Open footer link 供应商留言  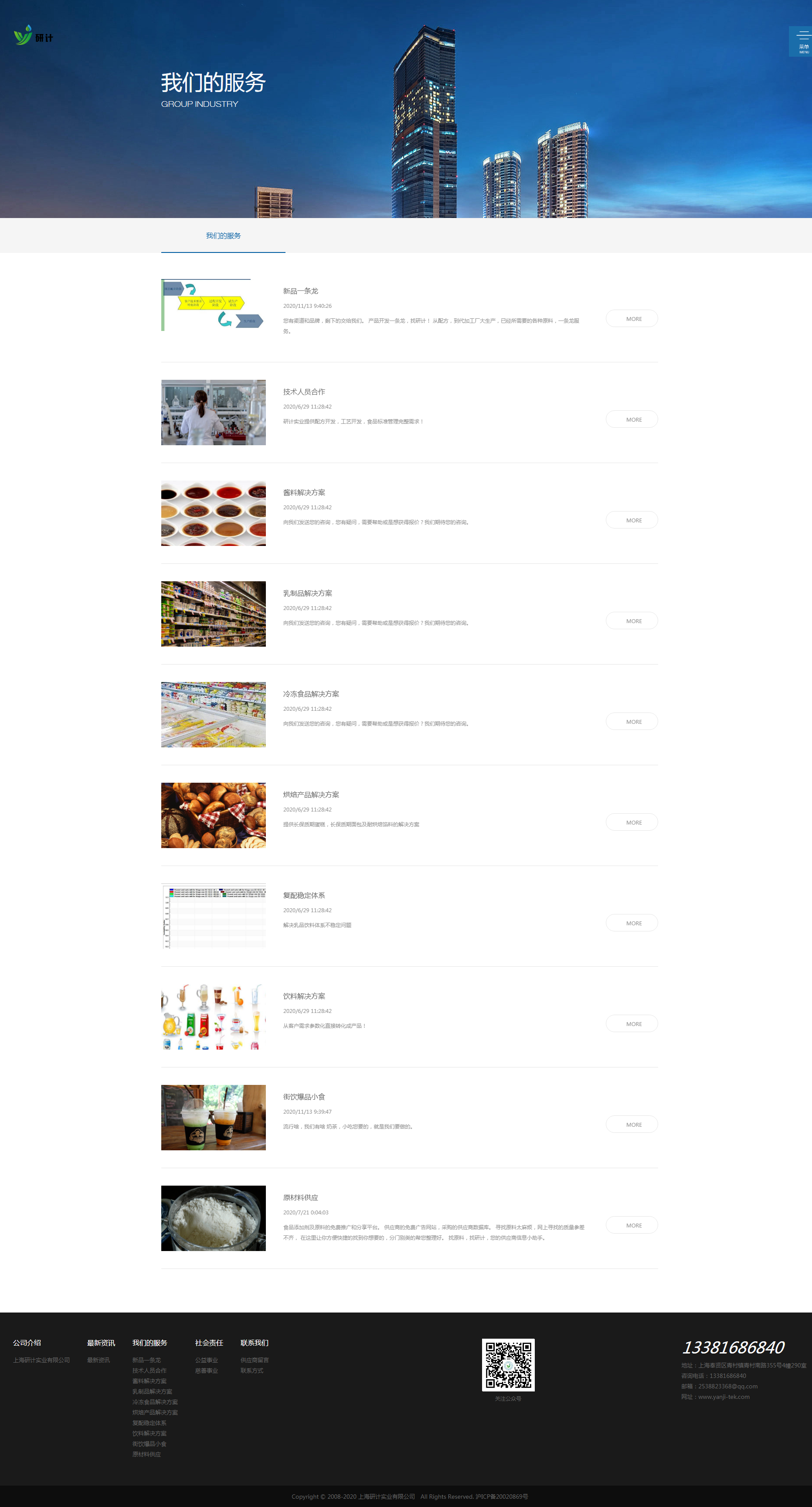coord(254,1360)
